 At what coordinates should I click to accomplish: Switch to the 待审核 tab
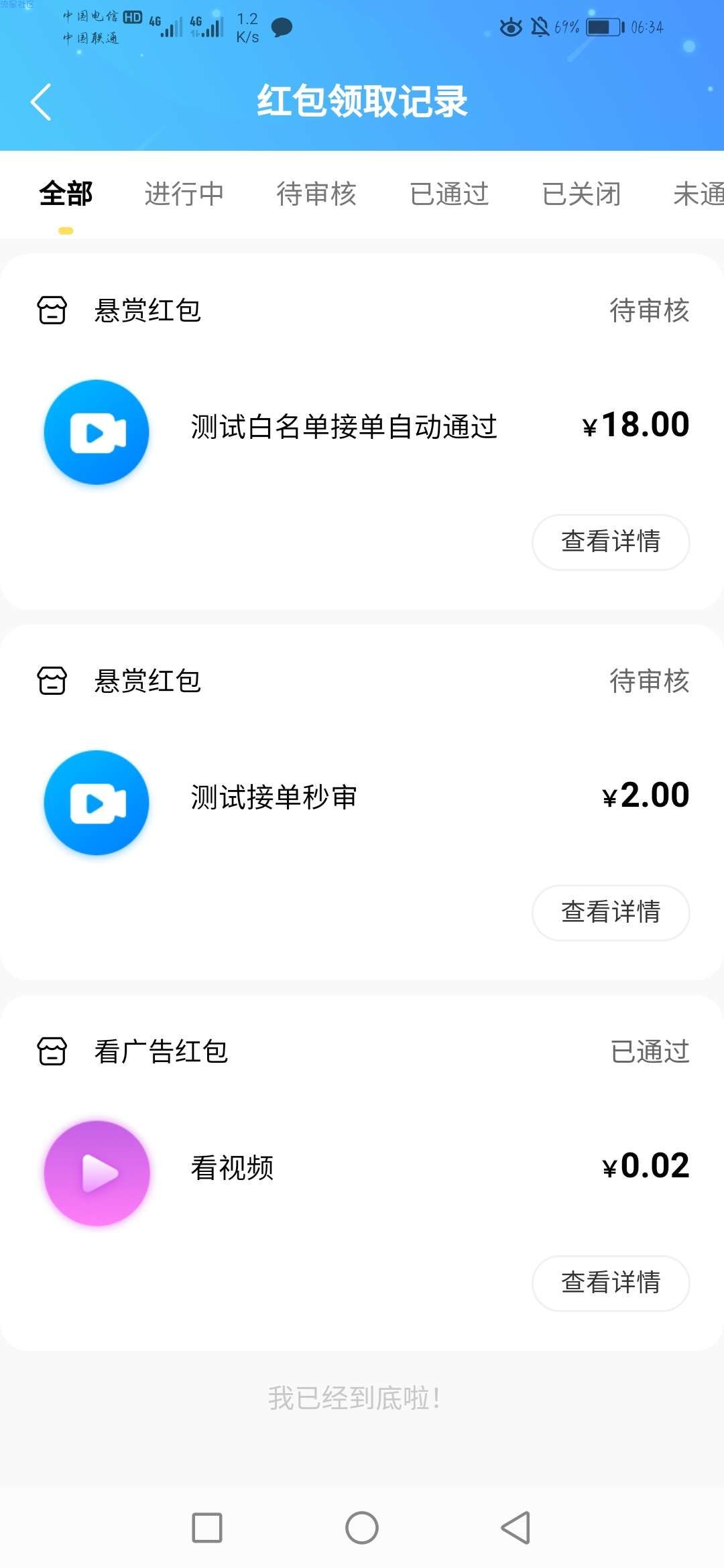[x=316, y=194]
